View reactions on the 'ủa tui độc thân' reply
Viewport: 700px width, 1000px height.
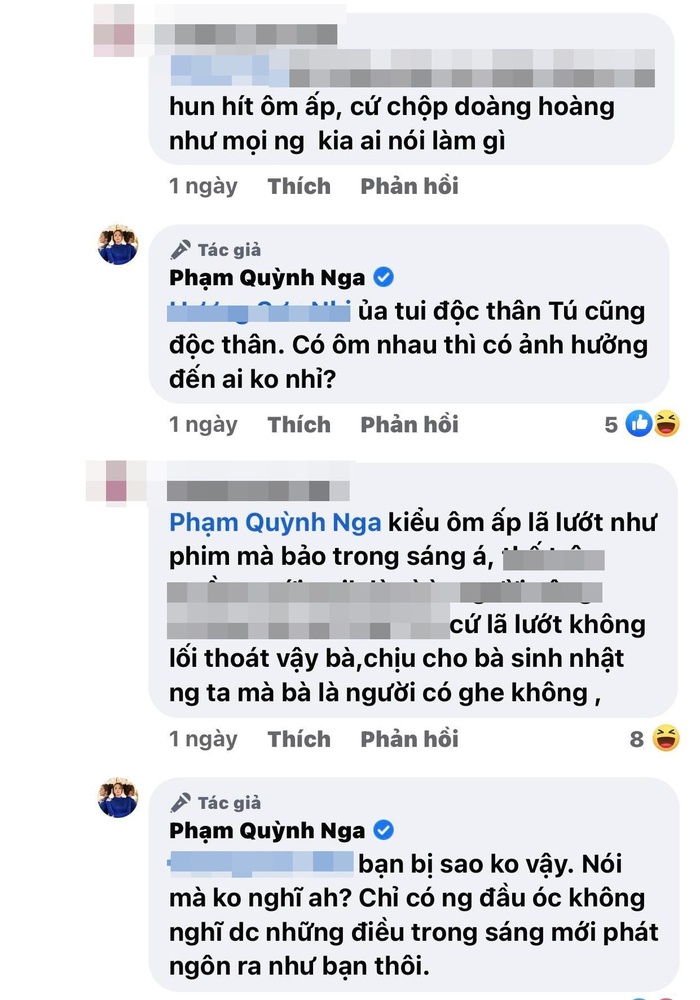click(651, 424)
